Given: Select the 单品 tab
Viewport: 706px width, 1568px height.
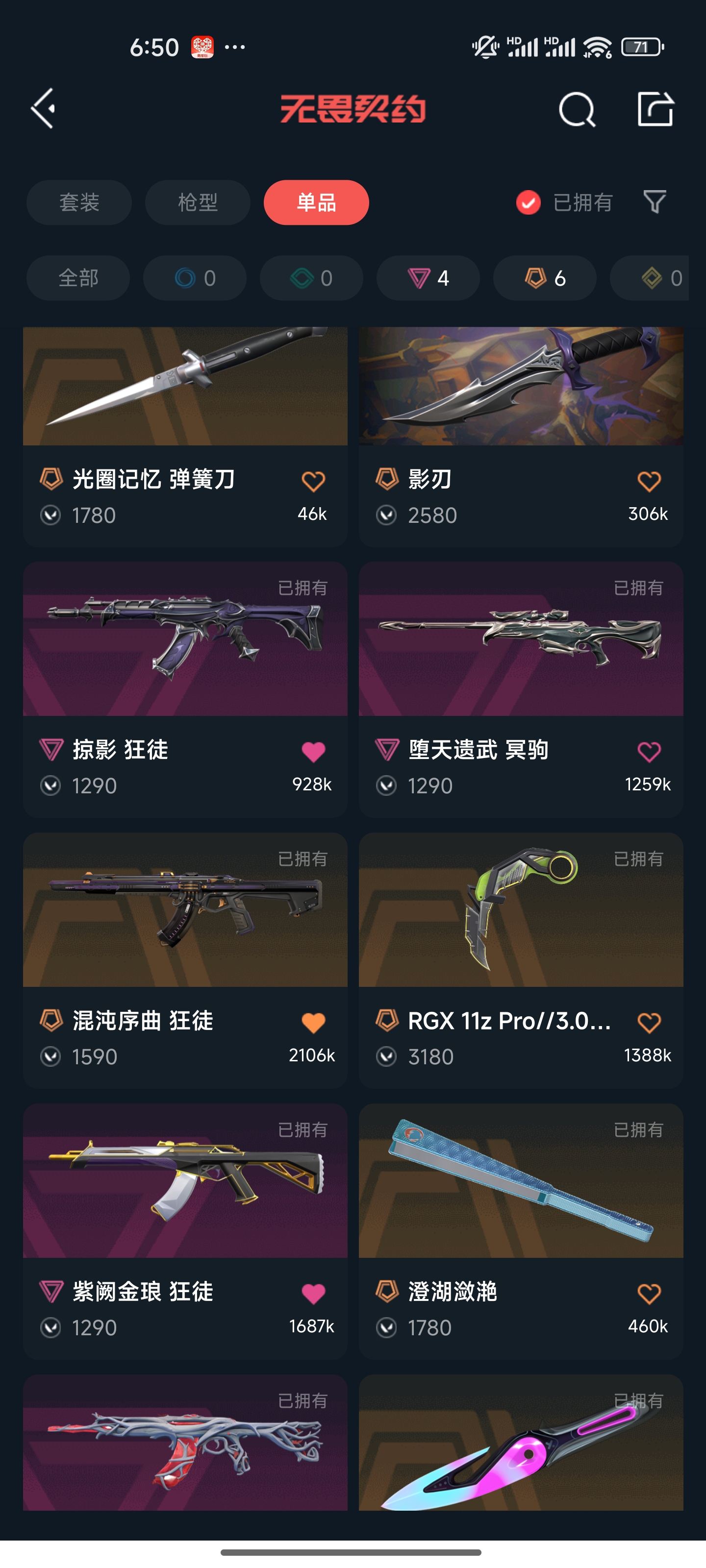Looking at the screenshot, I should (x=316, y=202).
